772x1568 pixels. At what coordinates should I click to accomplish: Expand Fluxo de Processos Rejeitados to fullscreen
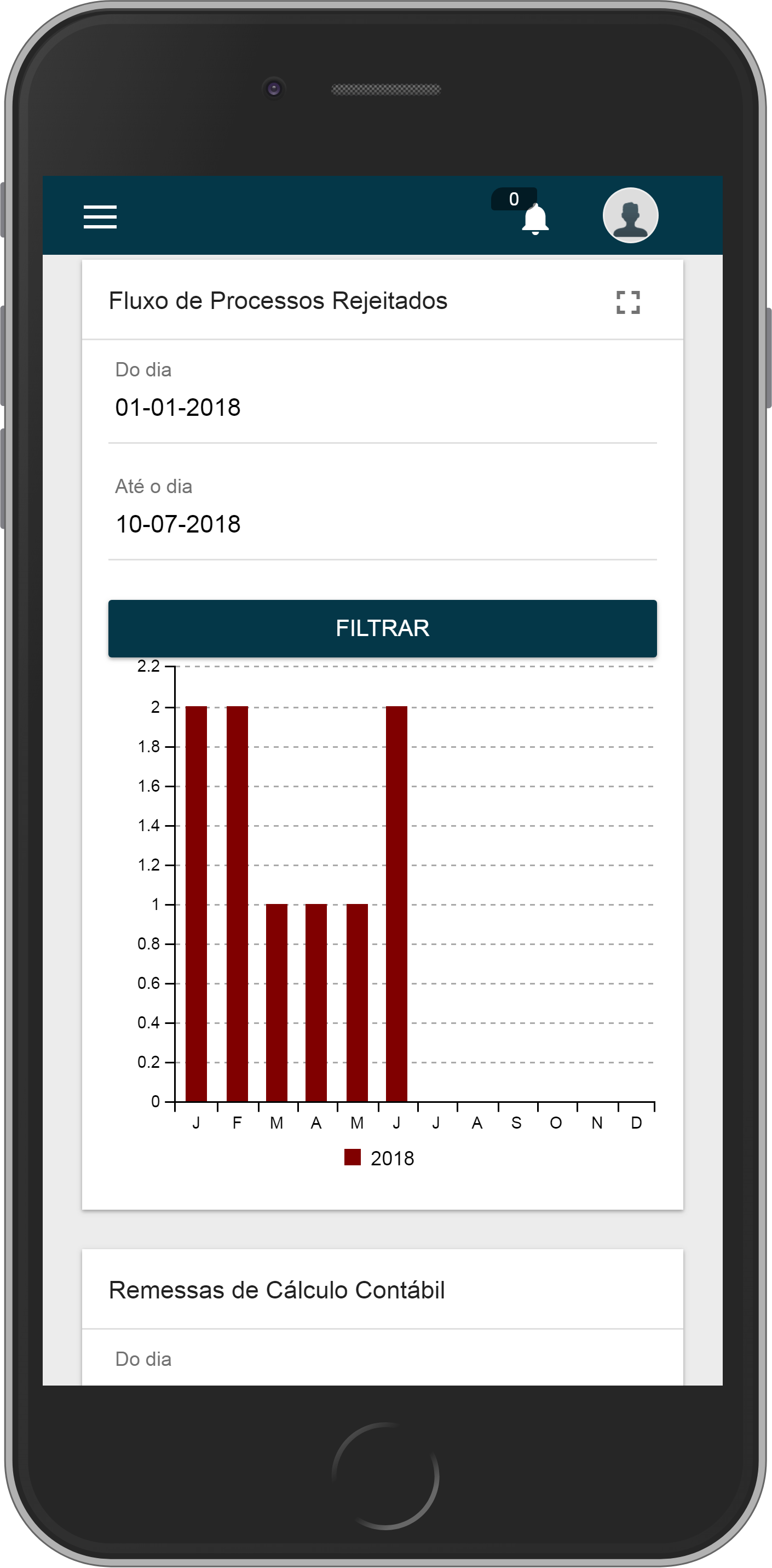(x=627, y=302)
